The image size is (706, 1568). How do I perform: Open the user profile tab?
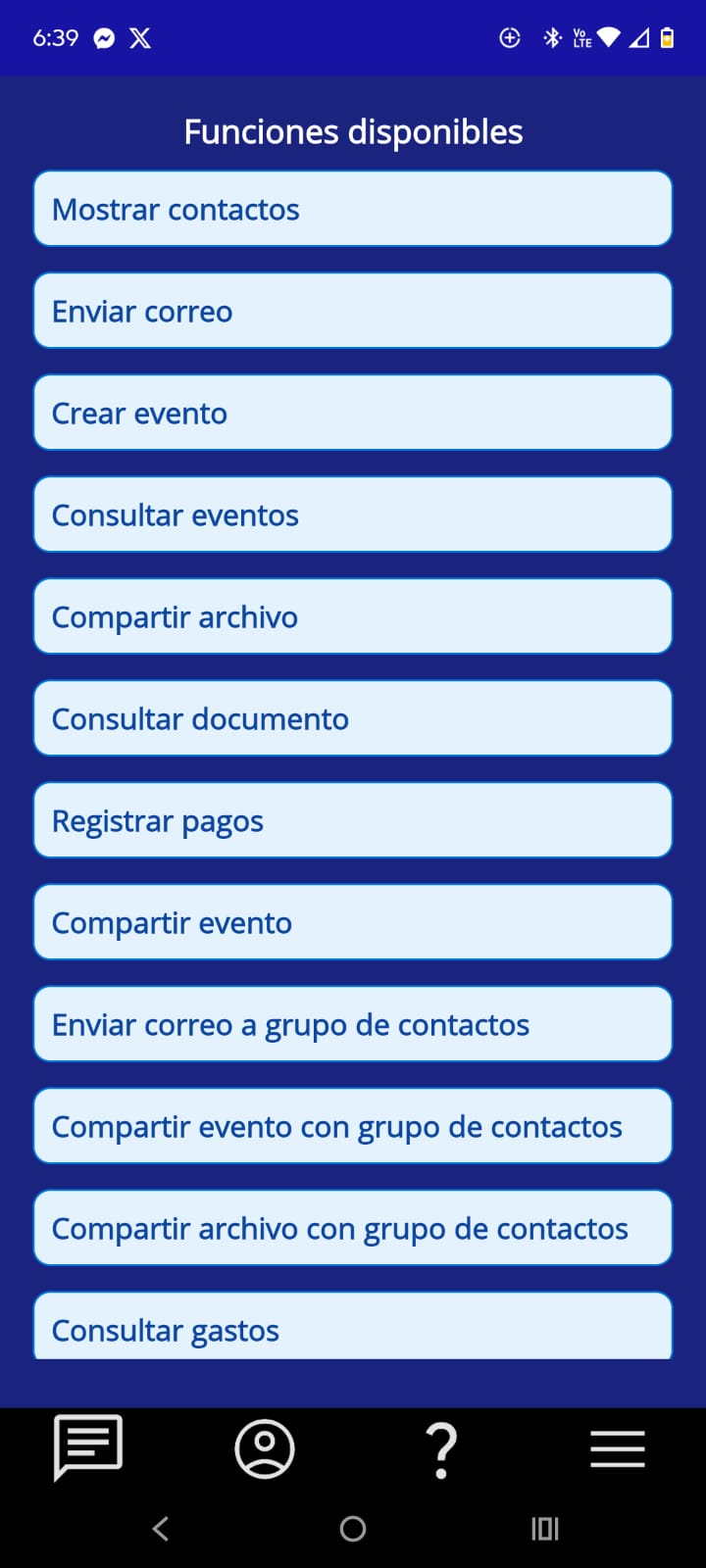tap(265, 1448)
